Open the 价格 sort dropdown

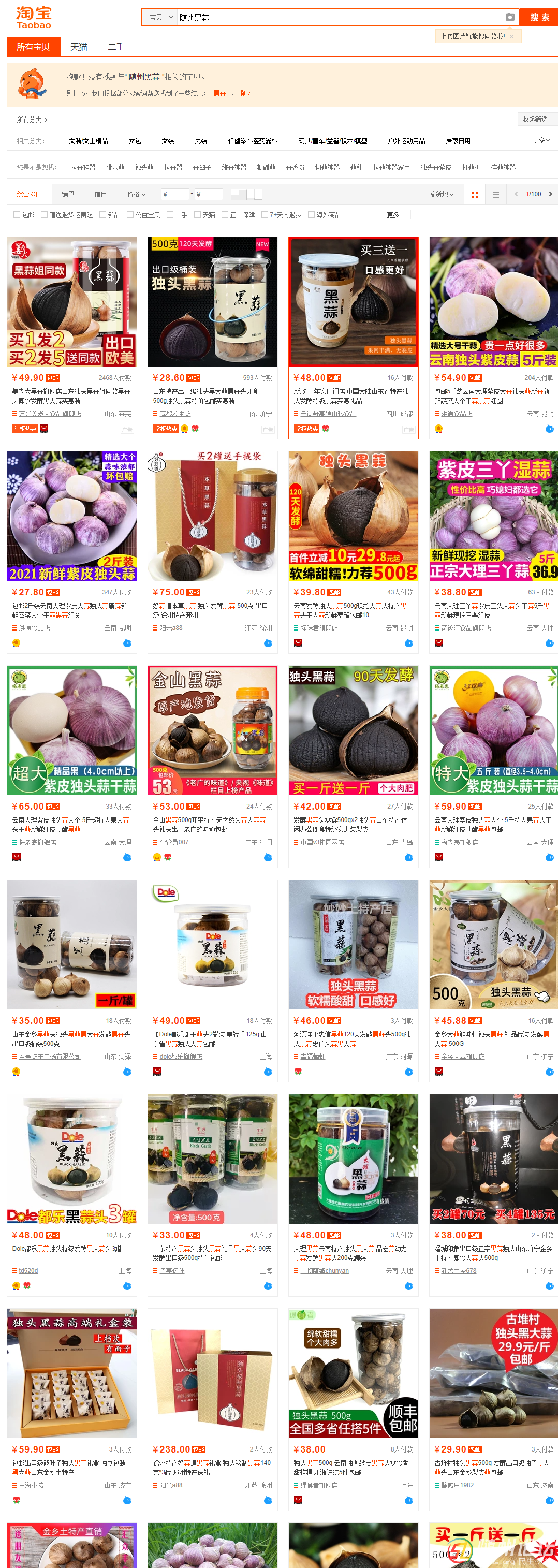coord(136,194)
